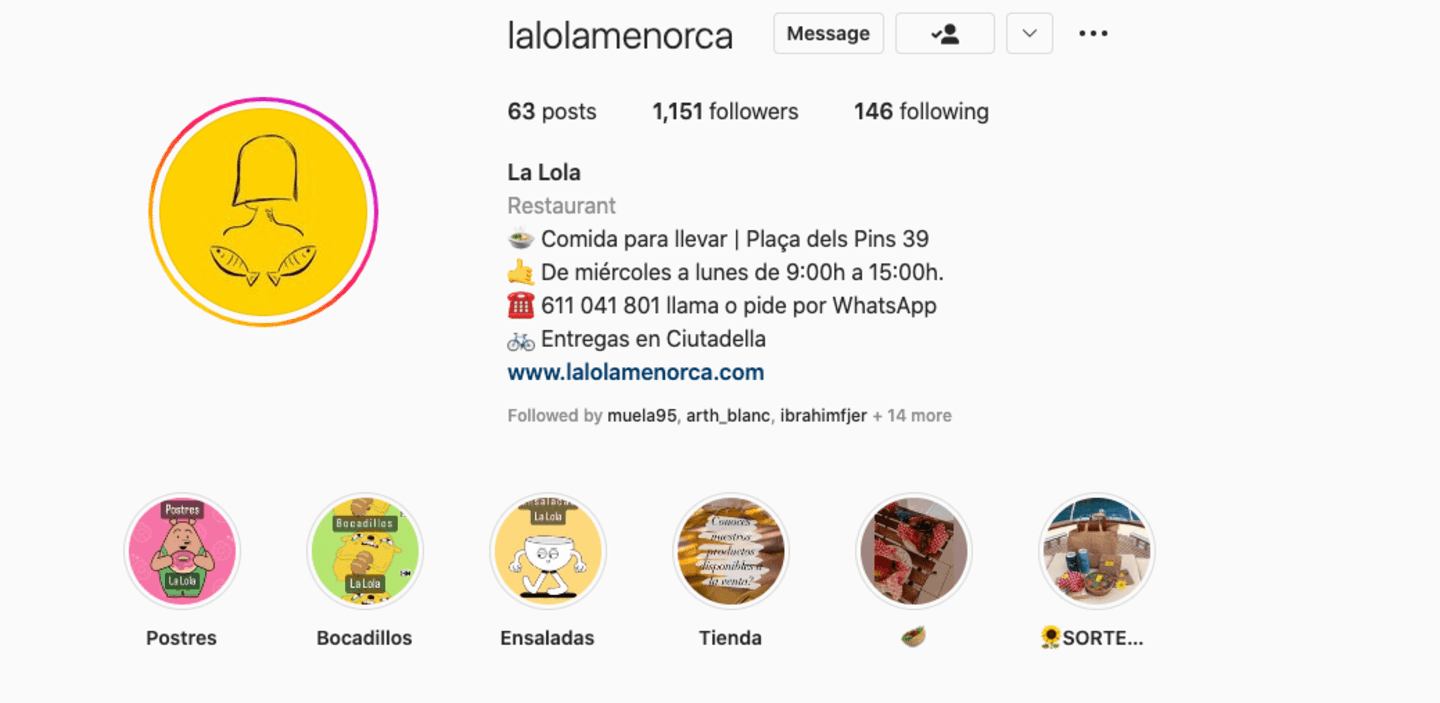The width and height of the screenshot is (1440, 703).
Task: Open the 1,151 followers list
Action: coord(725,112)
